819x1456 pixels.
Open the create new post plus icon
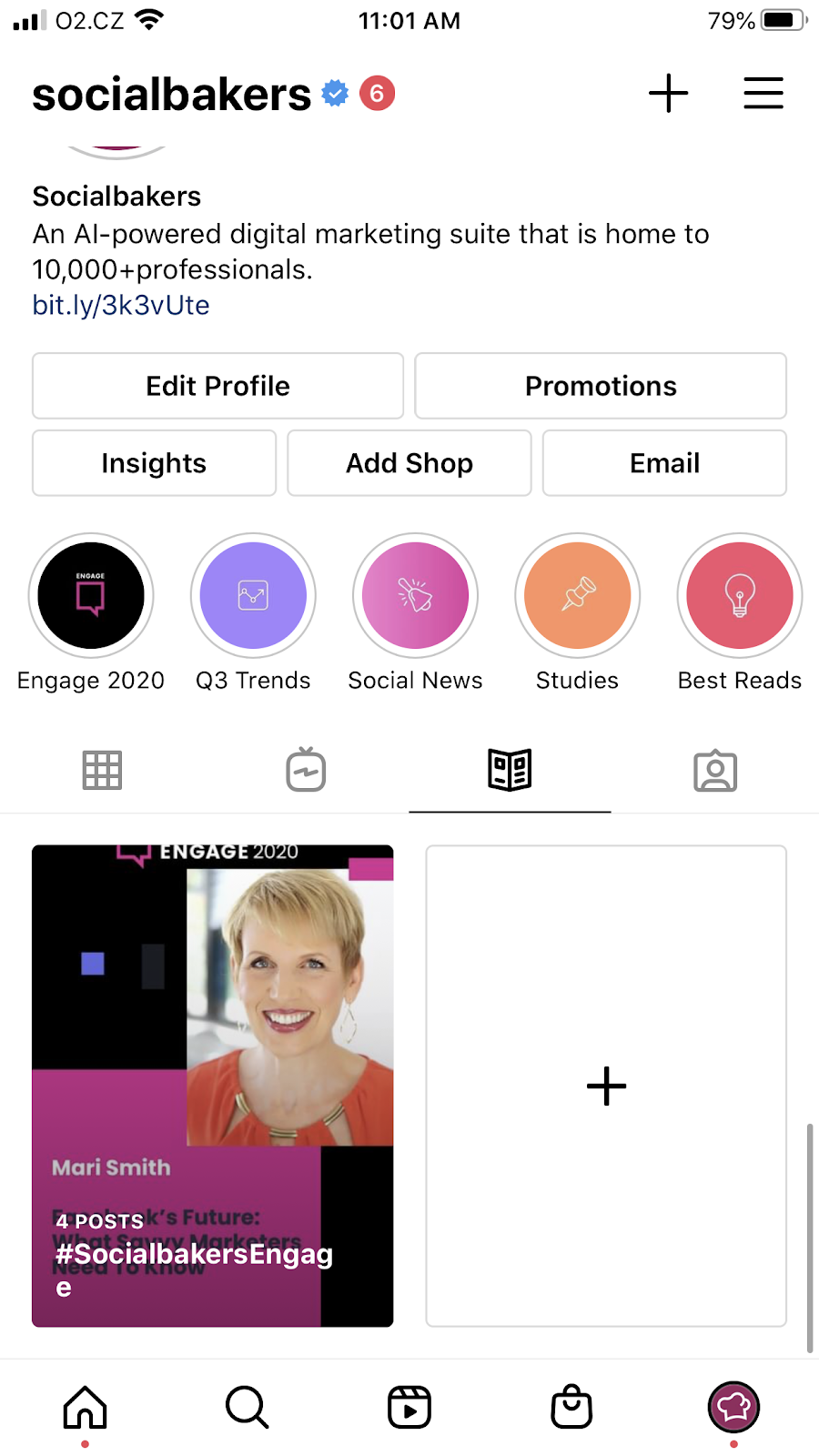[x=668, y=94]
